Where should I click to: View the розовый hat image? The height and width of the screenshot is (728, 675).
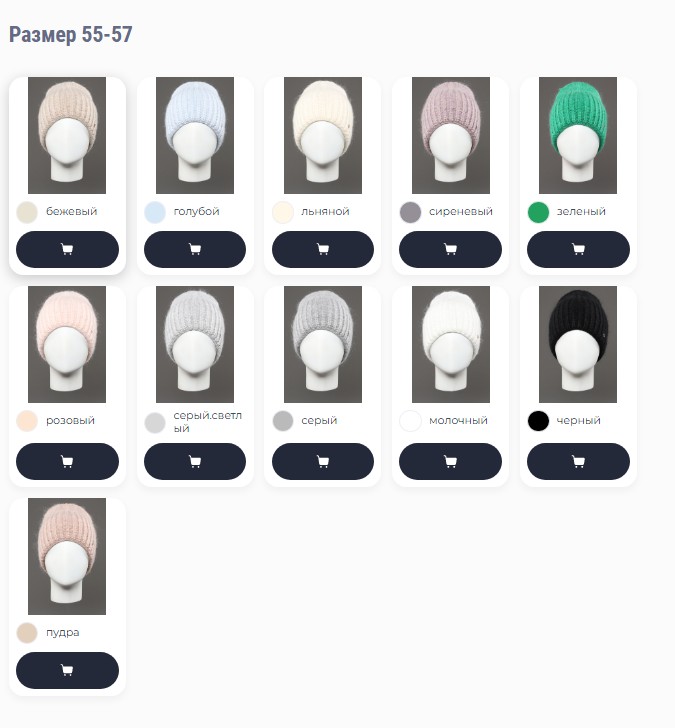pyautogui.click(x=67, y=344)
